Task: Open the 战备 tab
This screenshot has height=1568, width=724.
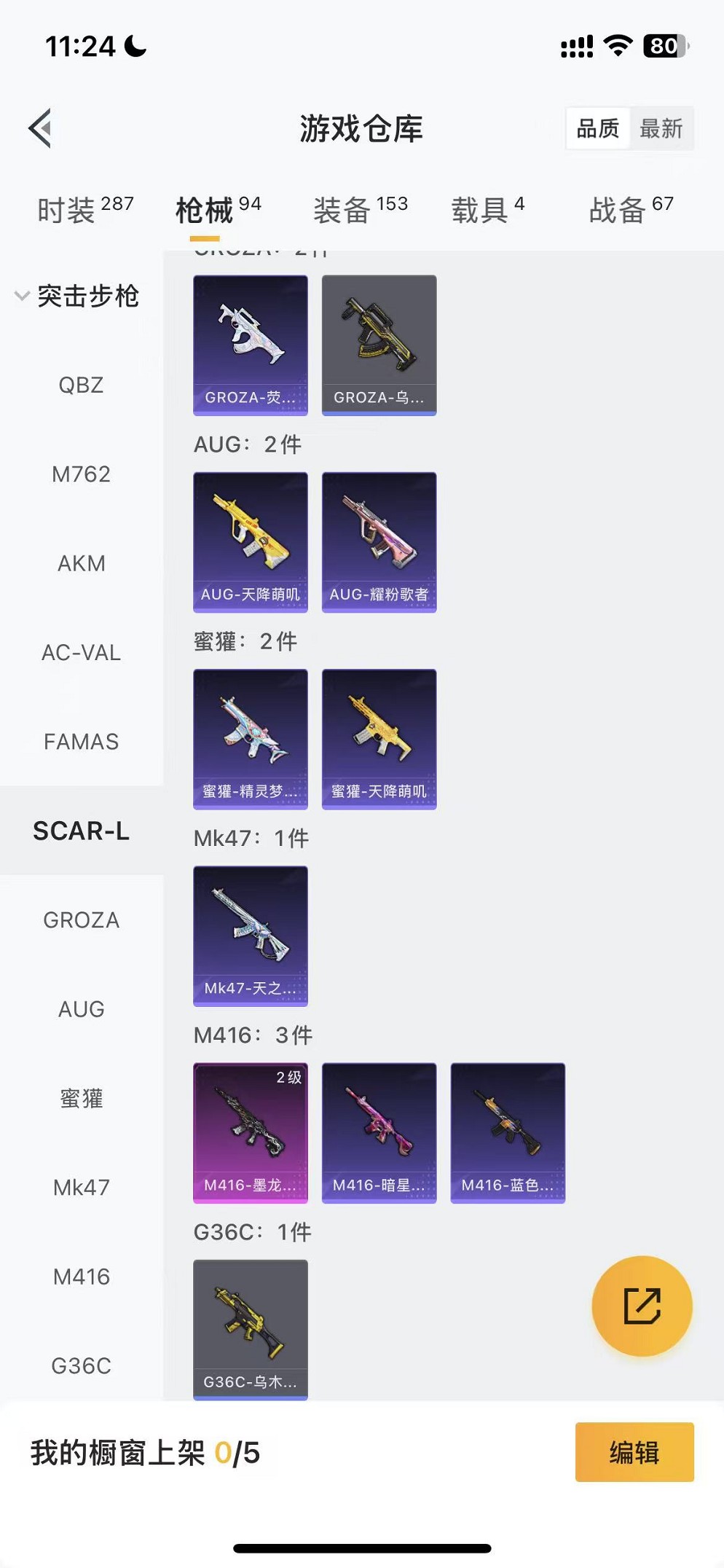Action: 631,210
